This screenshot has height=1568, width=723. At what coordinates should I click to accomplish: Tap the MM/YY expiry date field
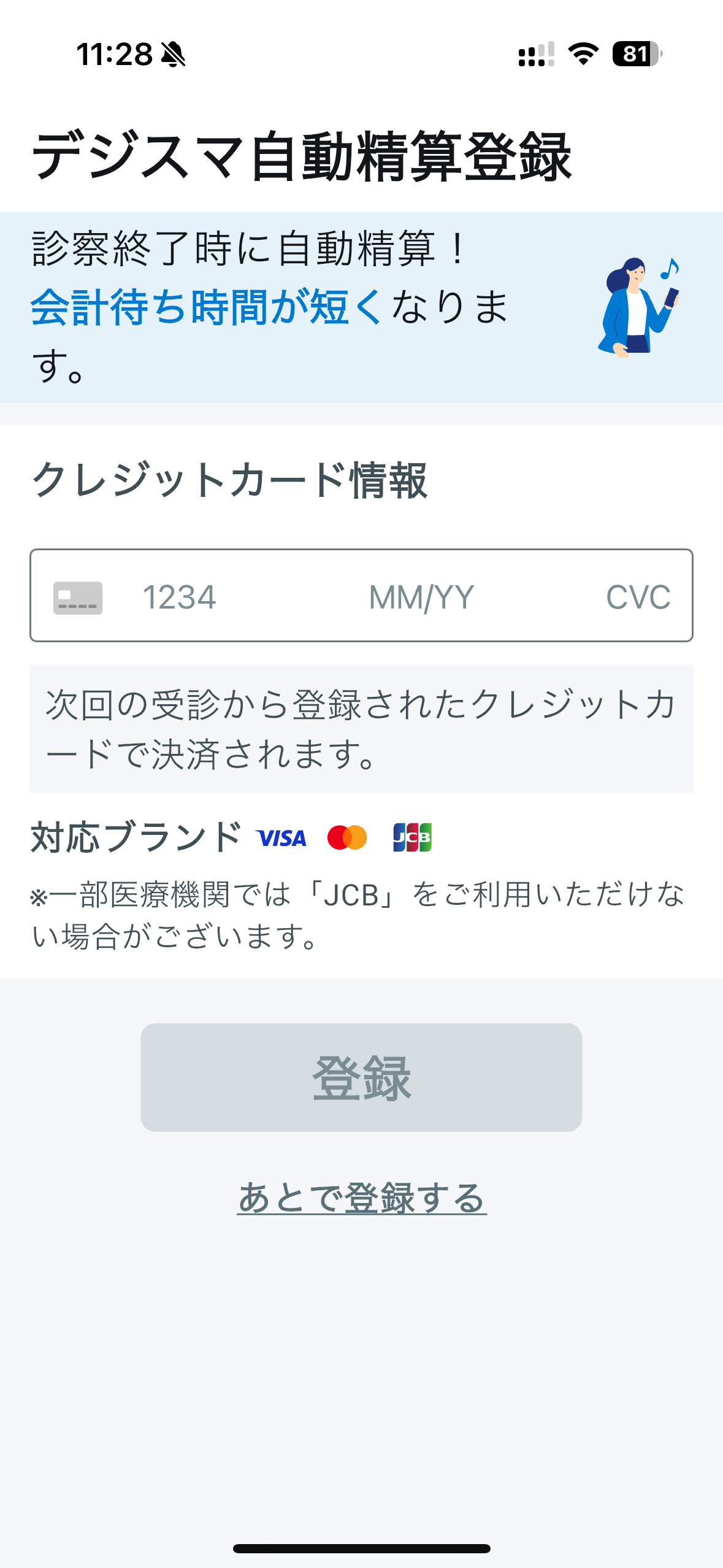421,597
